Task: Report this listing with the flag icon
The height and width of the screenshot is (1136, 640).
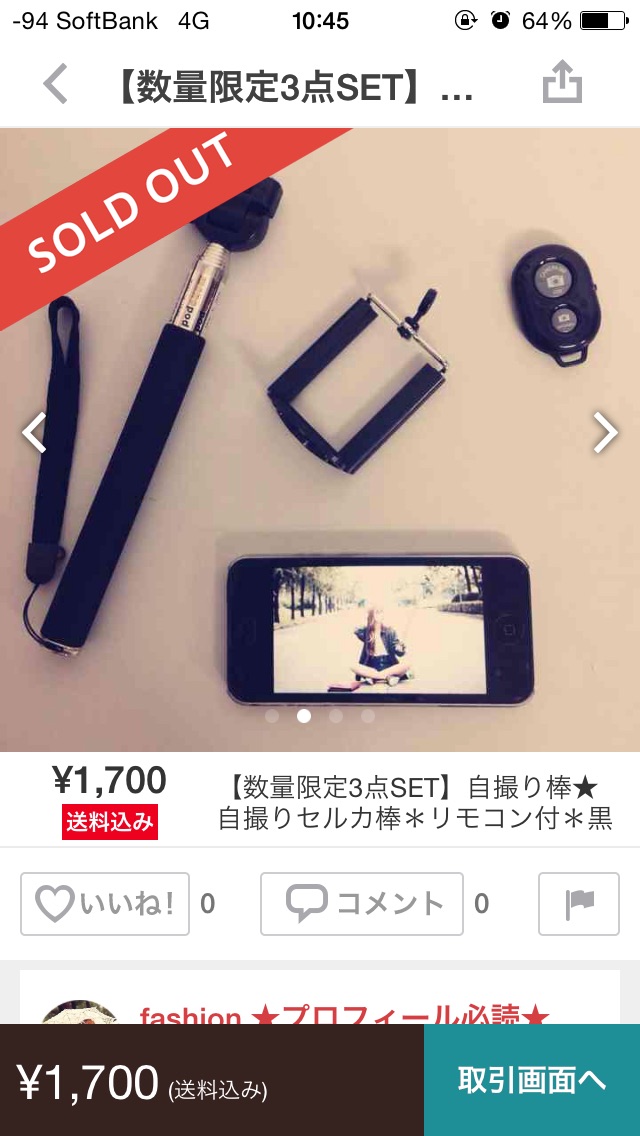Action: (x=579, y=904)
